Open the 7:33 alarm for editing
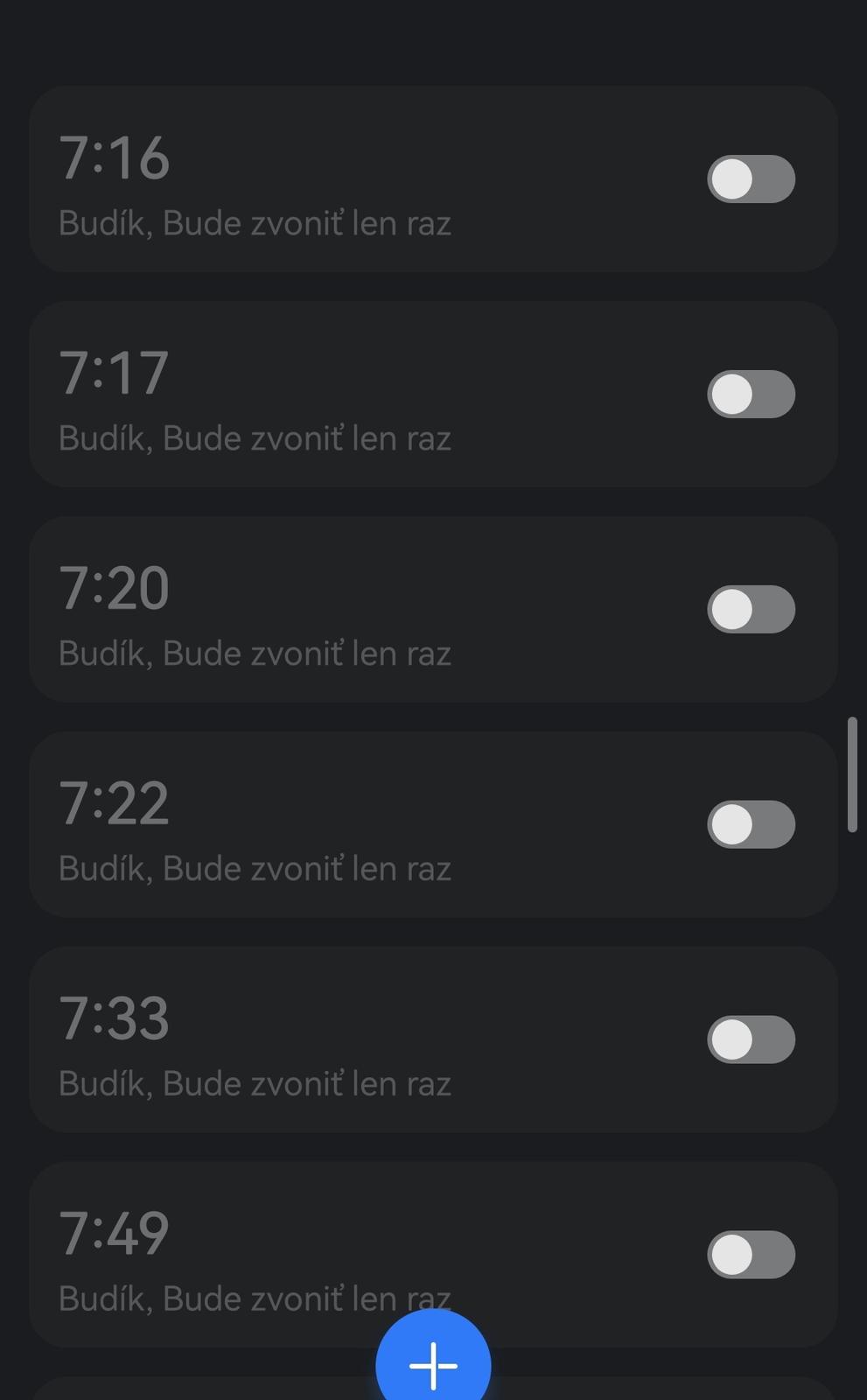 click(350, 1039)
